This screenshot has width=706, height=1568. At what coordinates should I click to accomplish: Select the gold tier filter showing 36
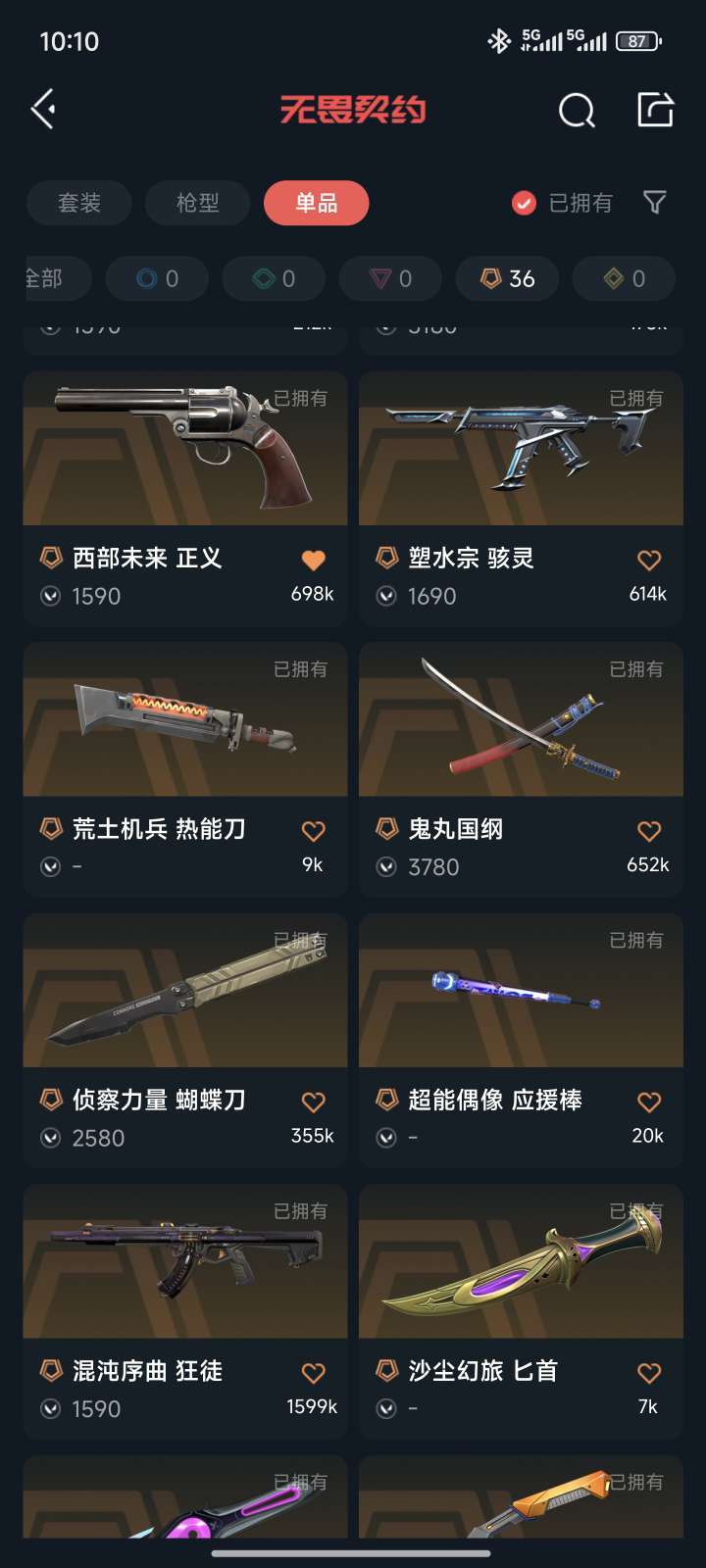click(506, 278)
